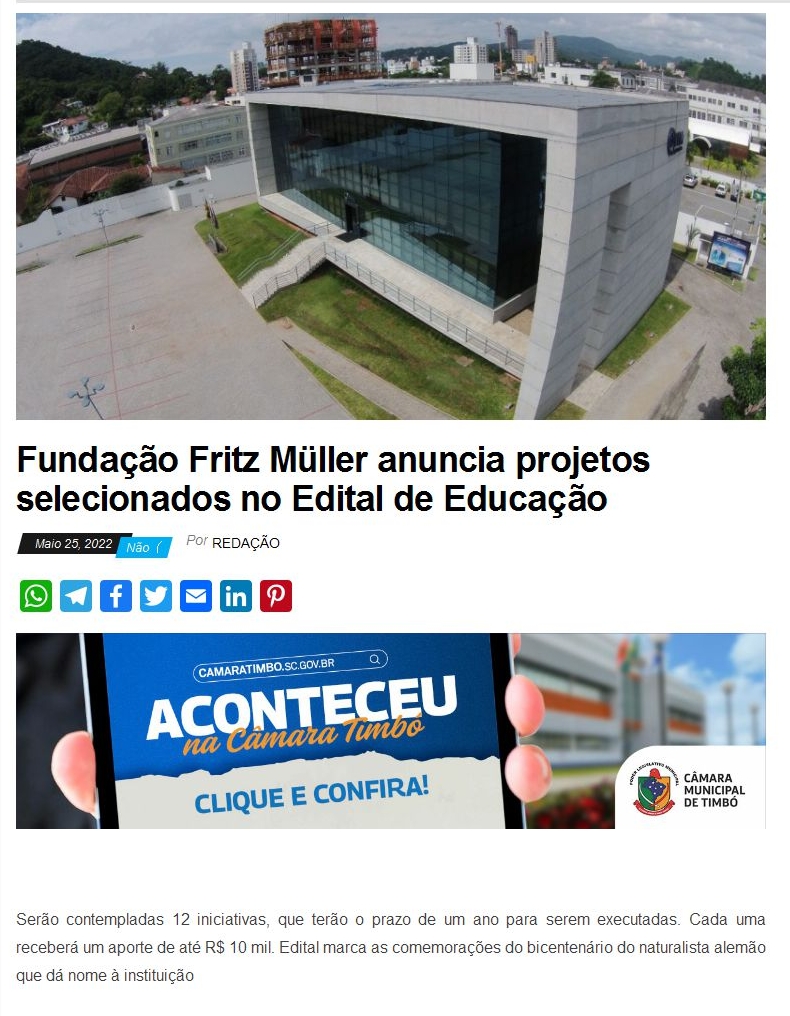Share article on Twitter

coord(156,596)
